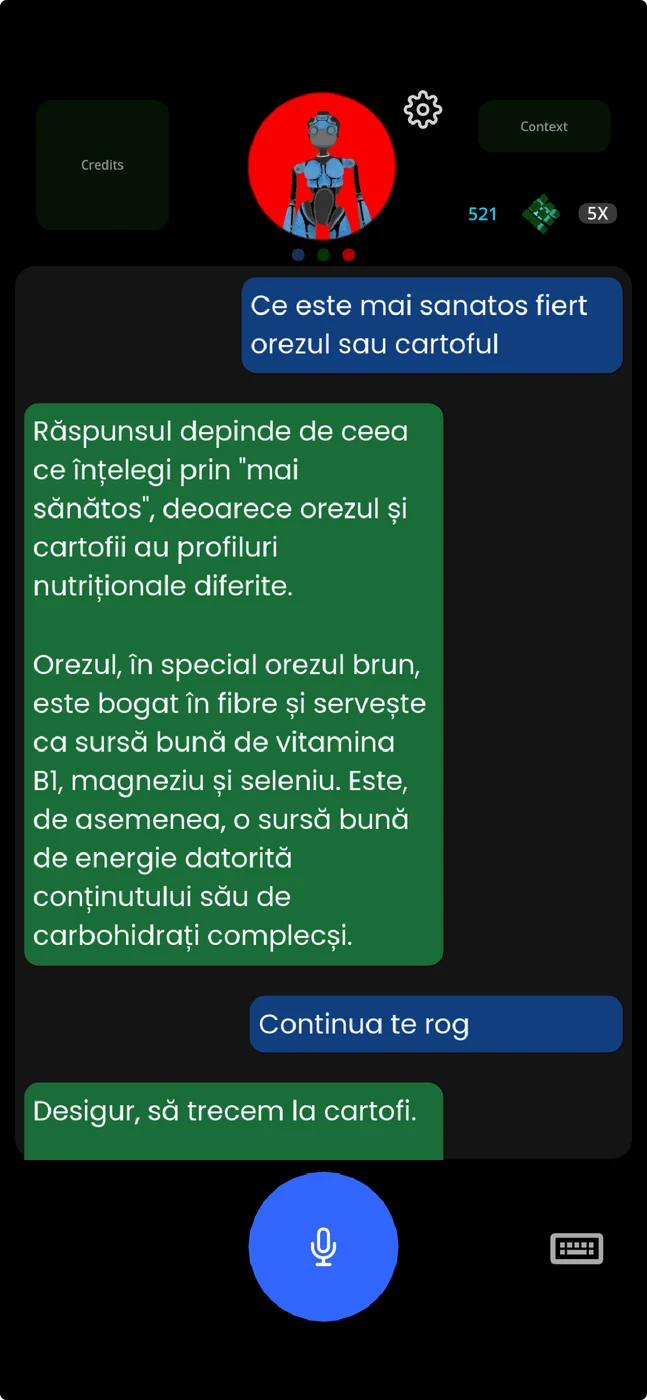This screenshot has height=1400, width=647.
Task: Open the keyboard input icon
Action: [x=577, y=1248]
